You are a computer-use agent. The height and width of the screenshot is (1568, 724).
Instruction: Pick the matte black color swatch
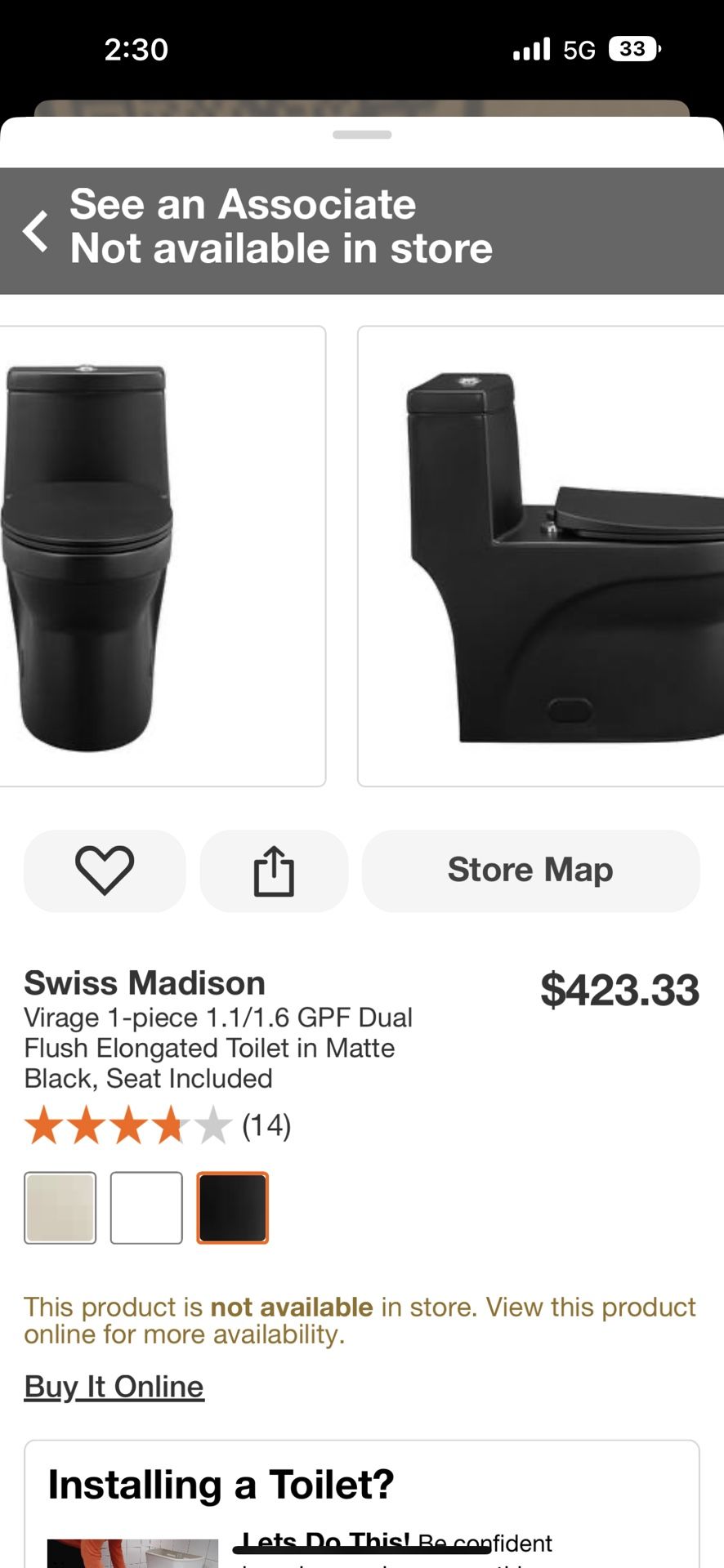click(x=233, y=1208)
